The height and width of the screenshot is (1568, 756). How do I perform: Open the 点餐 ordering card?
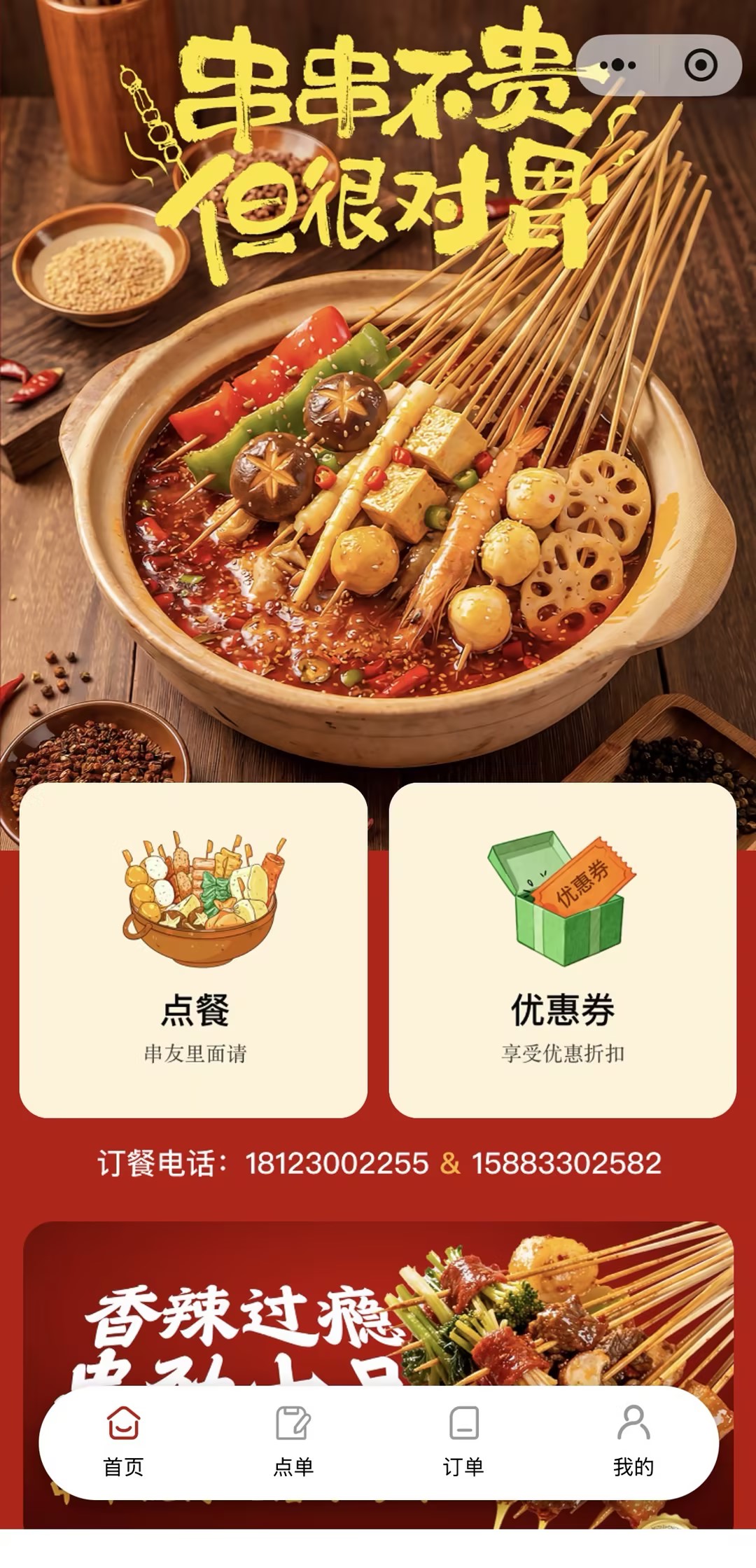pyautogui.click(x=194, y=950)
